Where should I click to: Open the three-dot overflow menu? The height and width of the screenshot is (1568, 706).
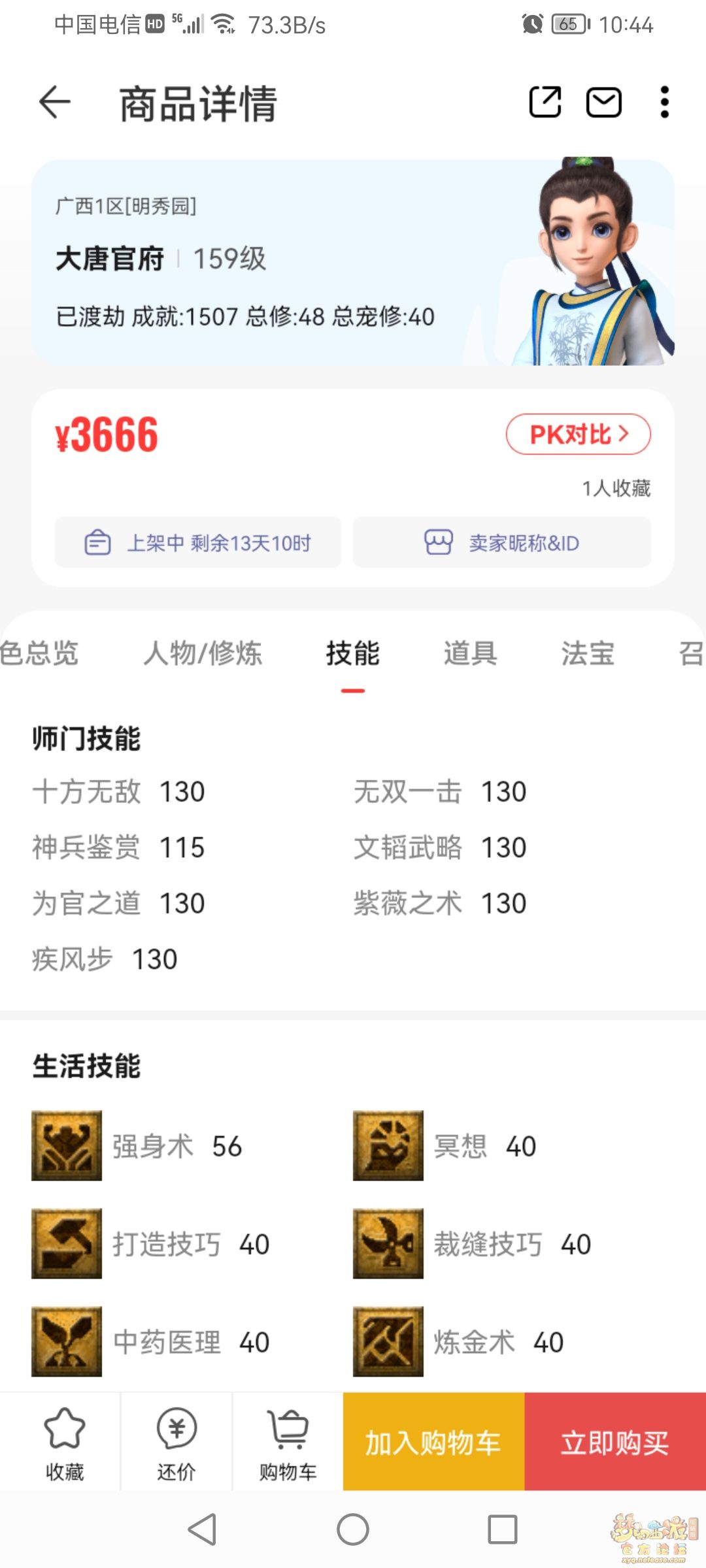click(664, 103)
